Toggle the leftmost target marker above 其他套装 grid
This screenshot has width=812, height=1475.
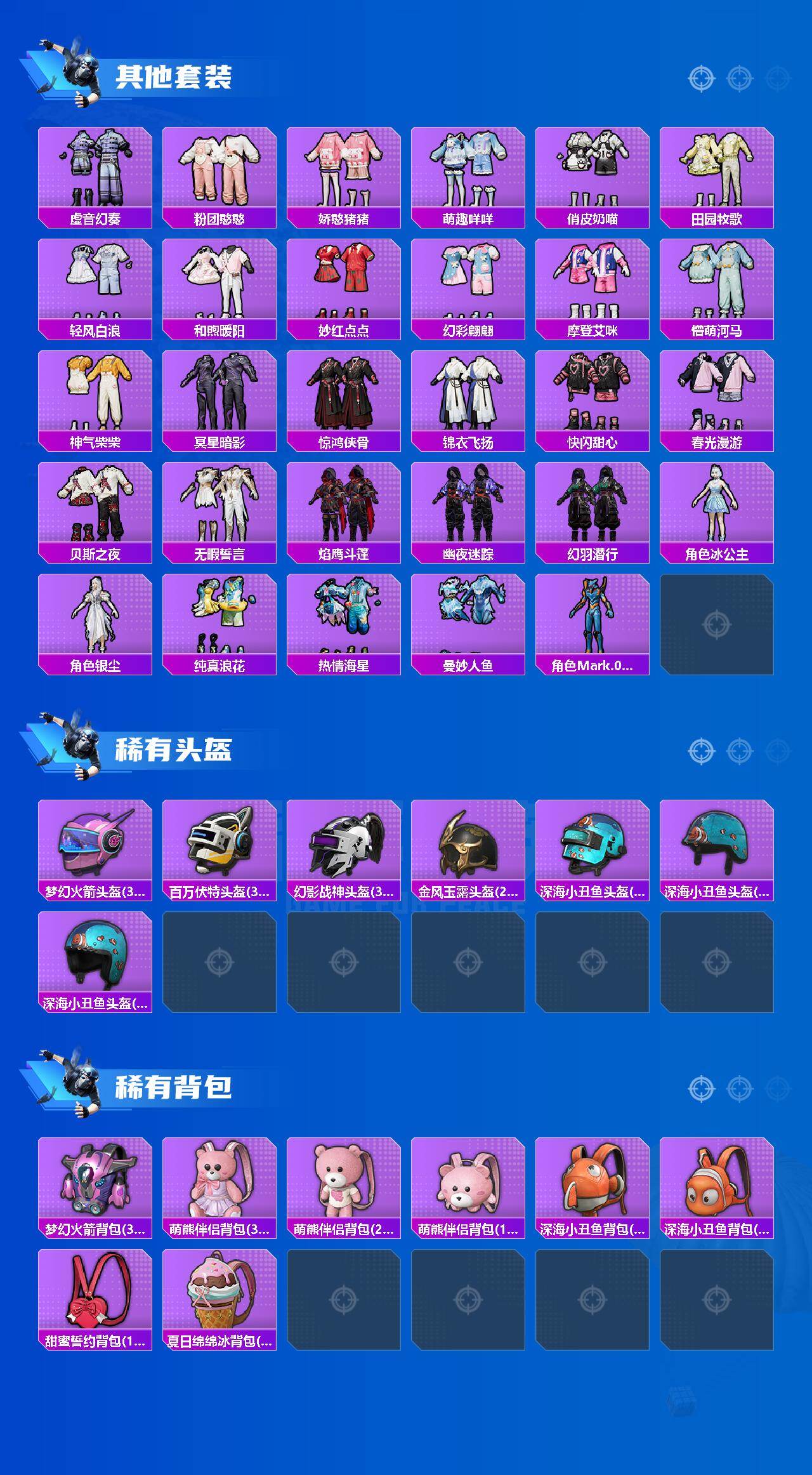pyautogui.click(x=700, y=79)
